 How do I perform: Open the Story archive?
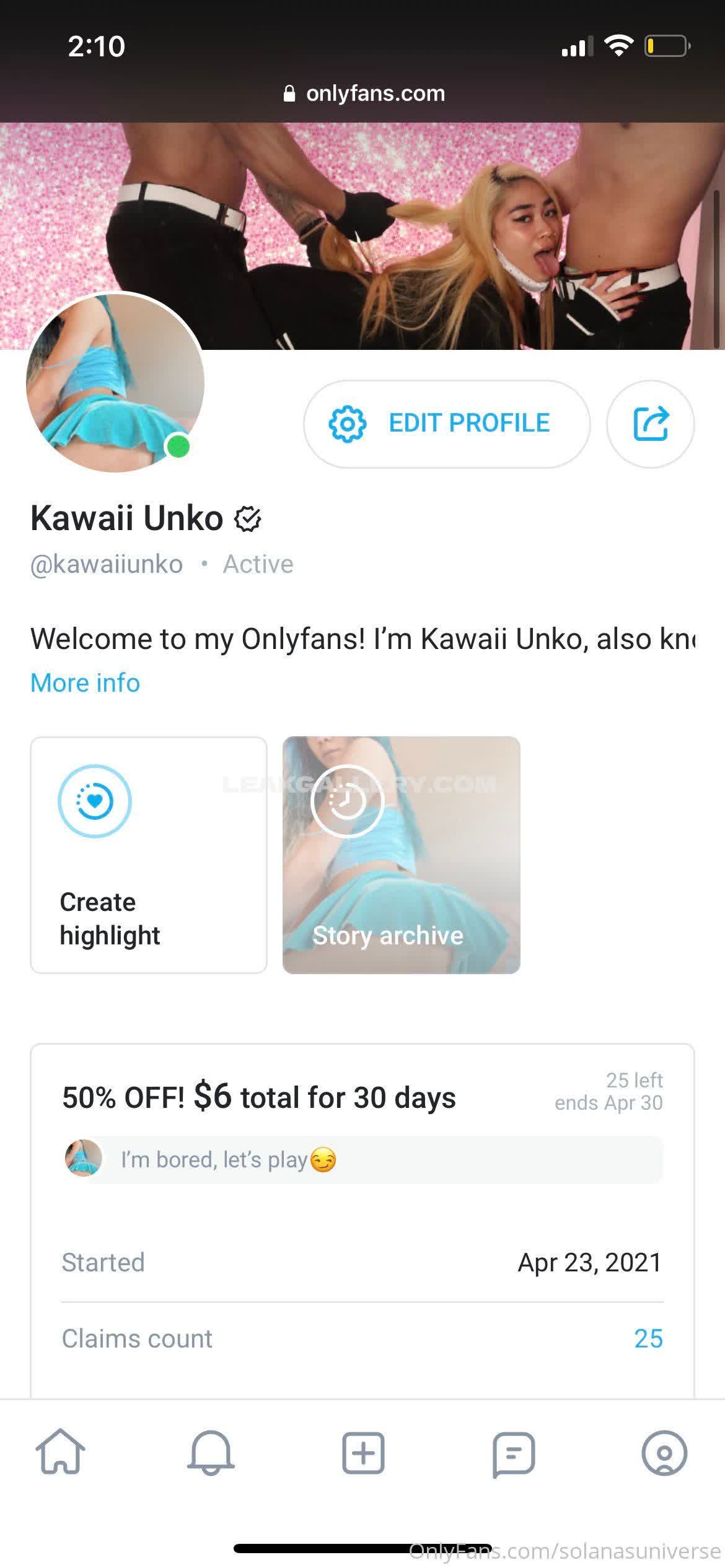pos(401,855)
